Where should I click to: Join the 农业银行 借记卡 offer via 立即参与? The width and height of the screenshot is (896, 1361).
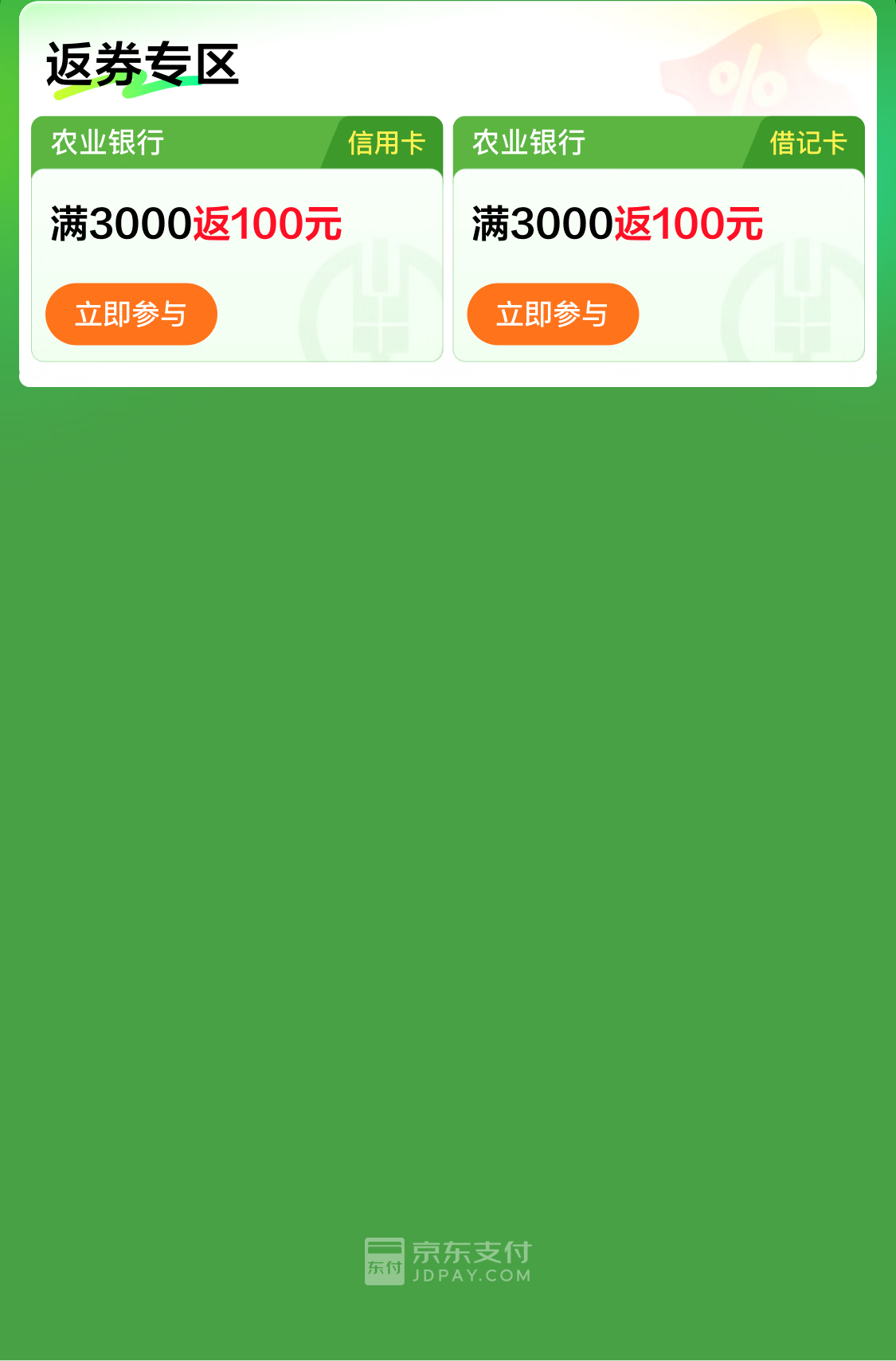click(x=553, y=314)
